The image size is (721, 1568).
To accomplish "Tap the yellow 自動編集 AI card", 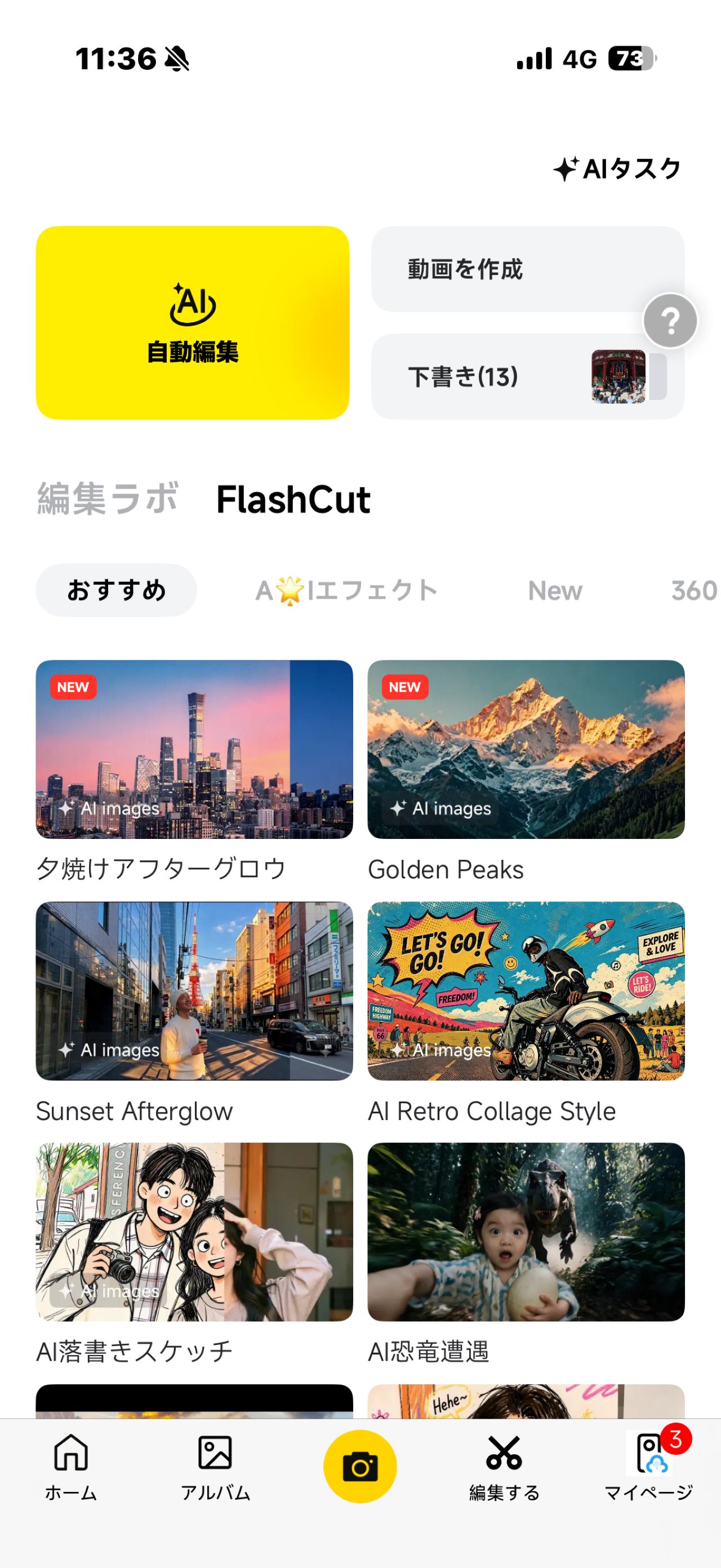I will pos(192,323).
